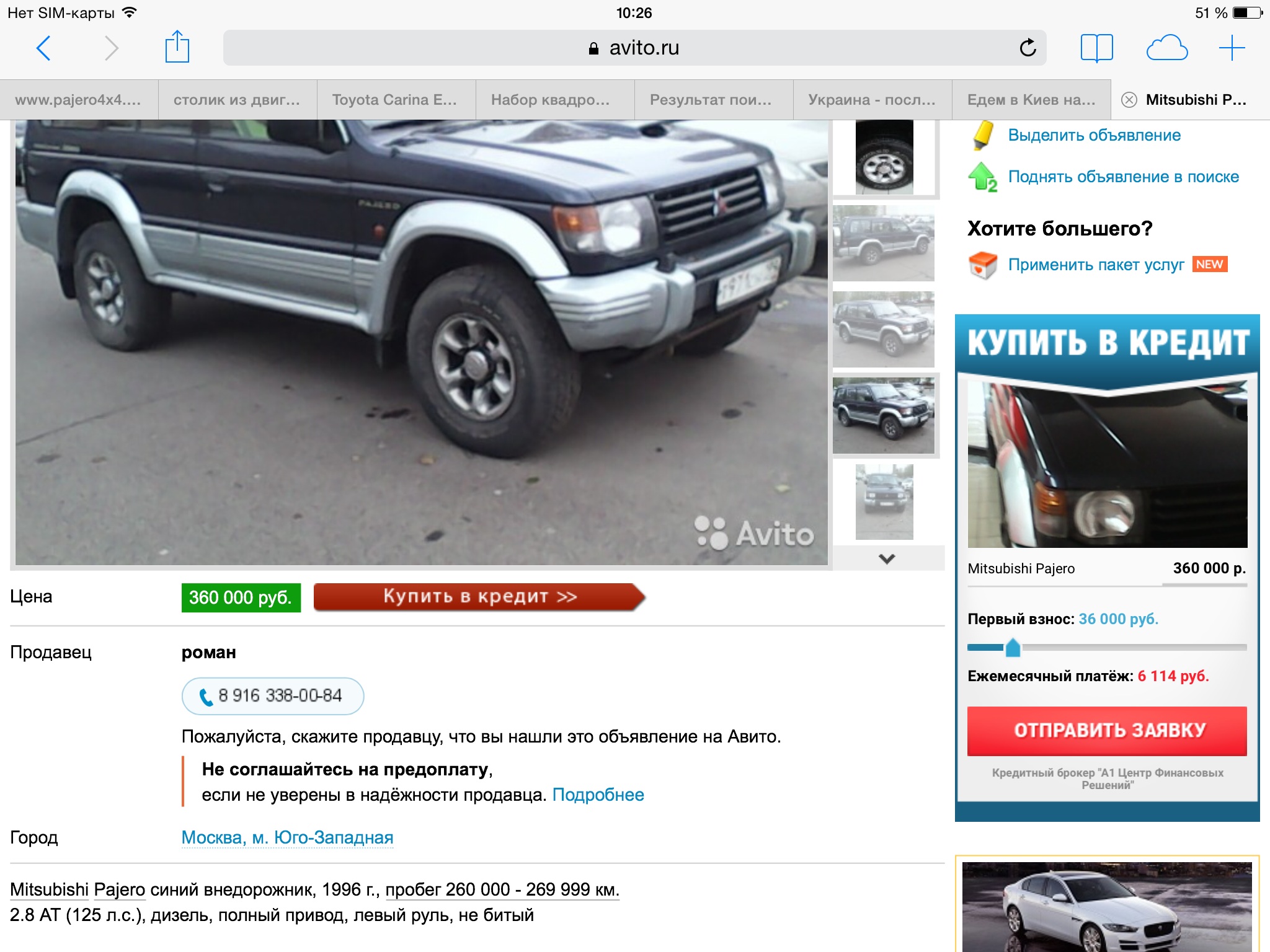Open the Москва, м. Юго-Западная location link
Screen dimensions: 1270x952
tap(287, 837)
